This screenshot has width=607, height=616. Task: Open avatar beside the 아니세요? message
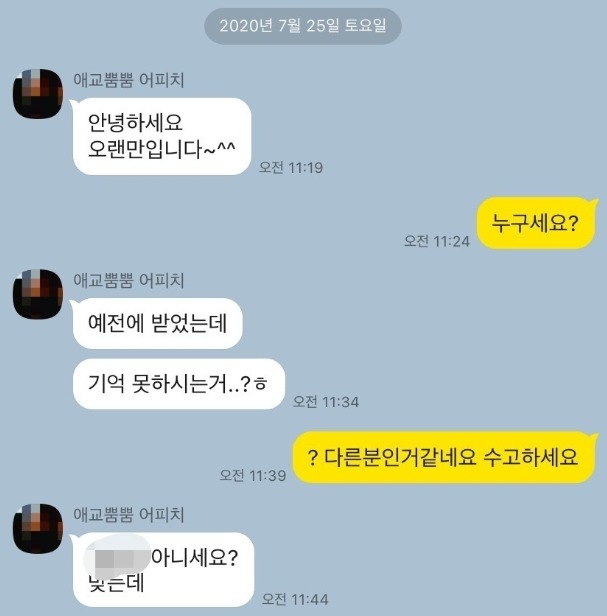pos(36,530)
